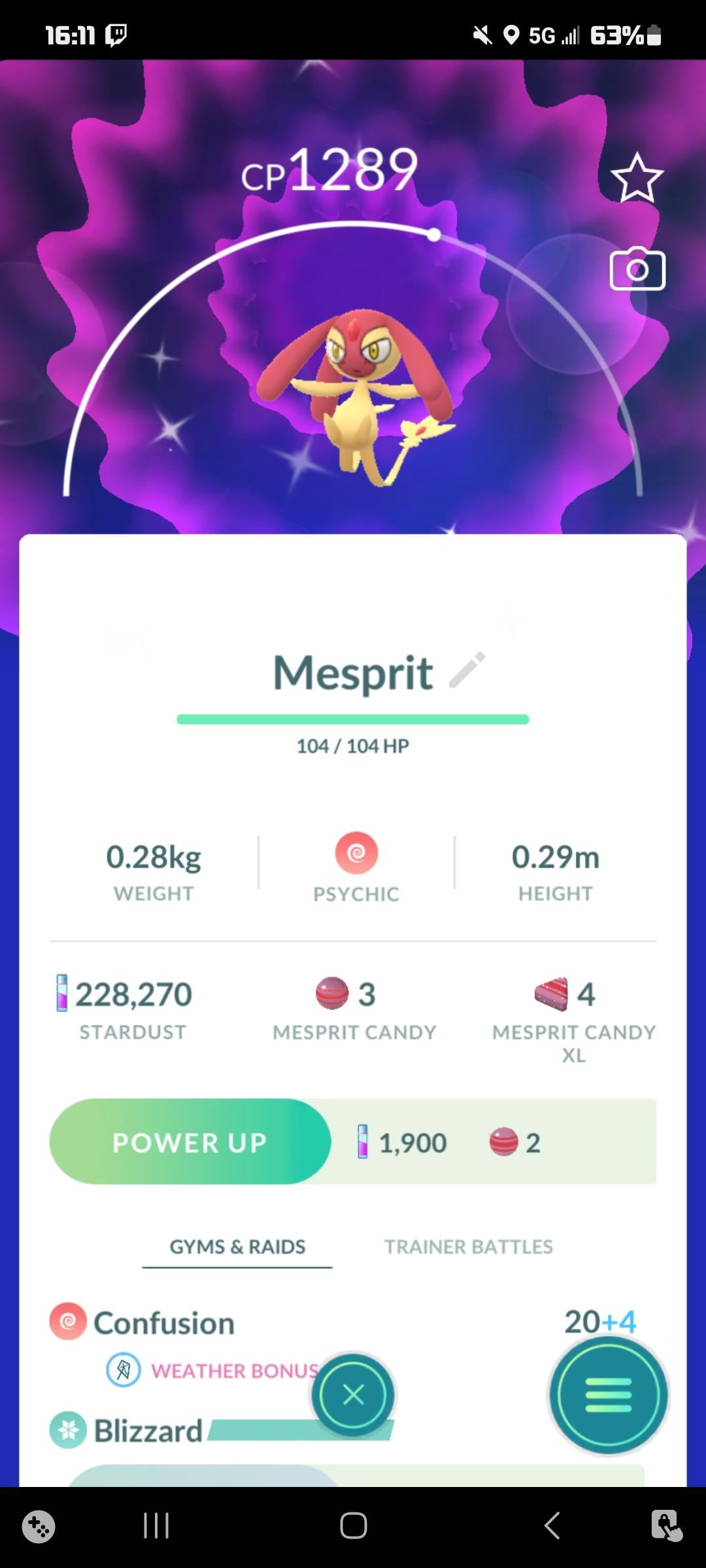Image resolution: width=706 pixels, height=1568 pixels.
Task: Tap the Power Up button
Action: [x=190, y=1142]
